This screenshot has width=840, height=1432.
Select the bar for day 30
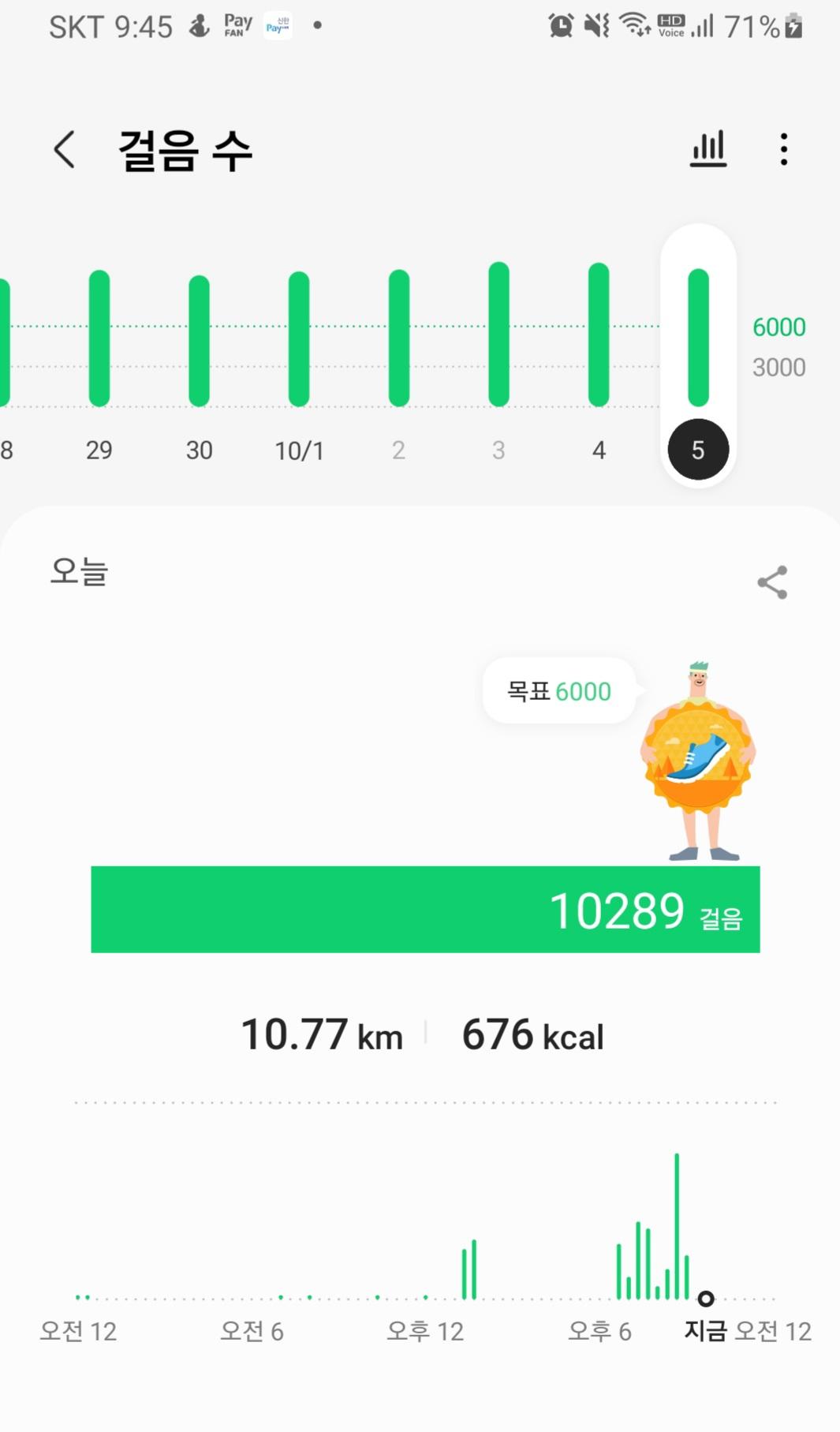point(199,341)
